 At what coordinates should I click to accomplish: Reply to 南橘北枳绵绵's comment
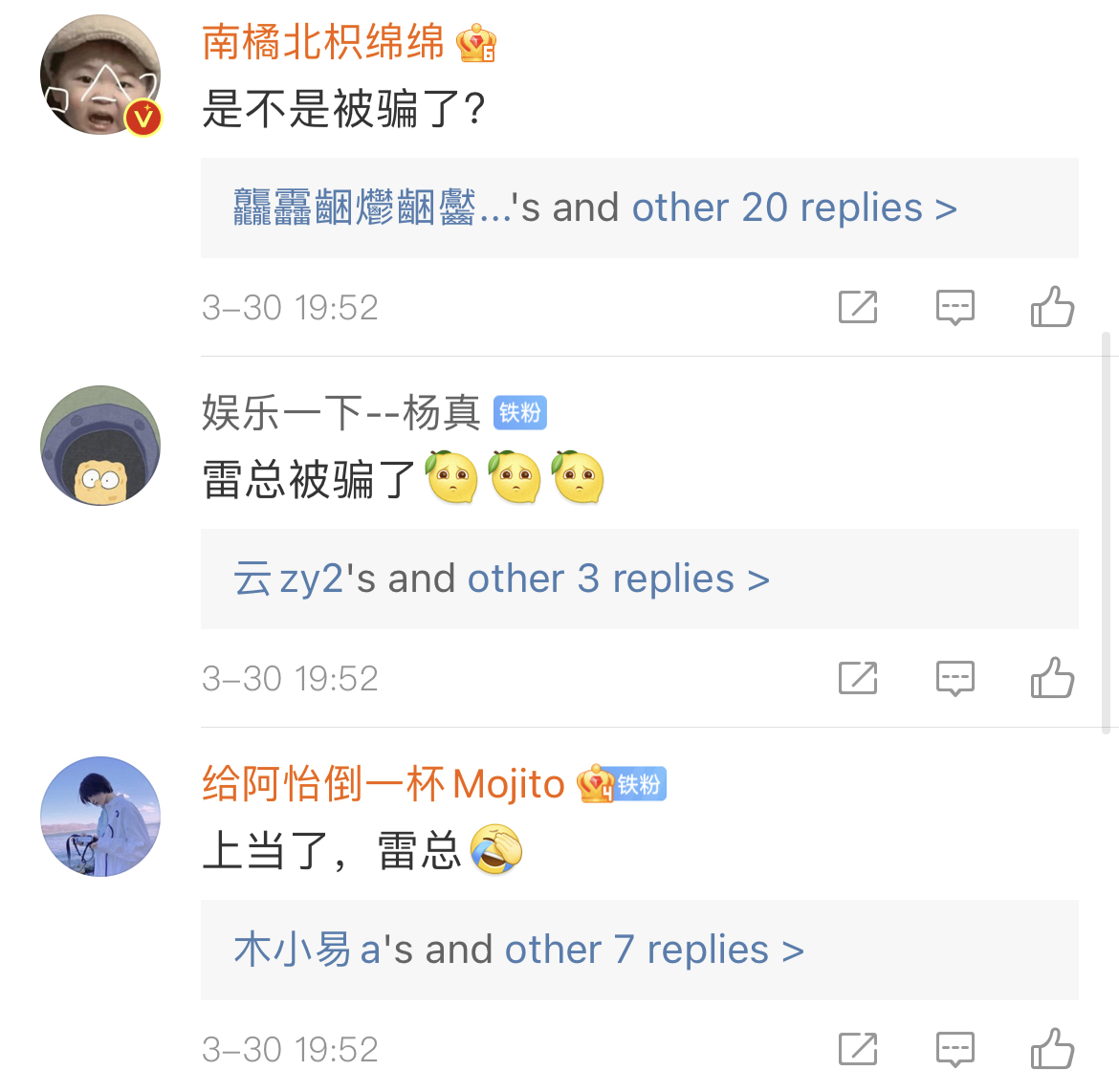(954, 307)
